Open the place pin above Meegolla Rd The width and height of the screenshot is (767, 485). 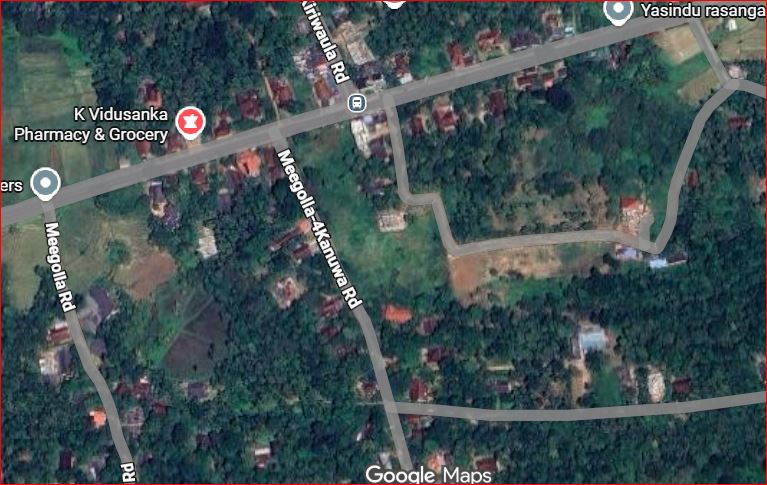(x=44, y=183)
